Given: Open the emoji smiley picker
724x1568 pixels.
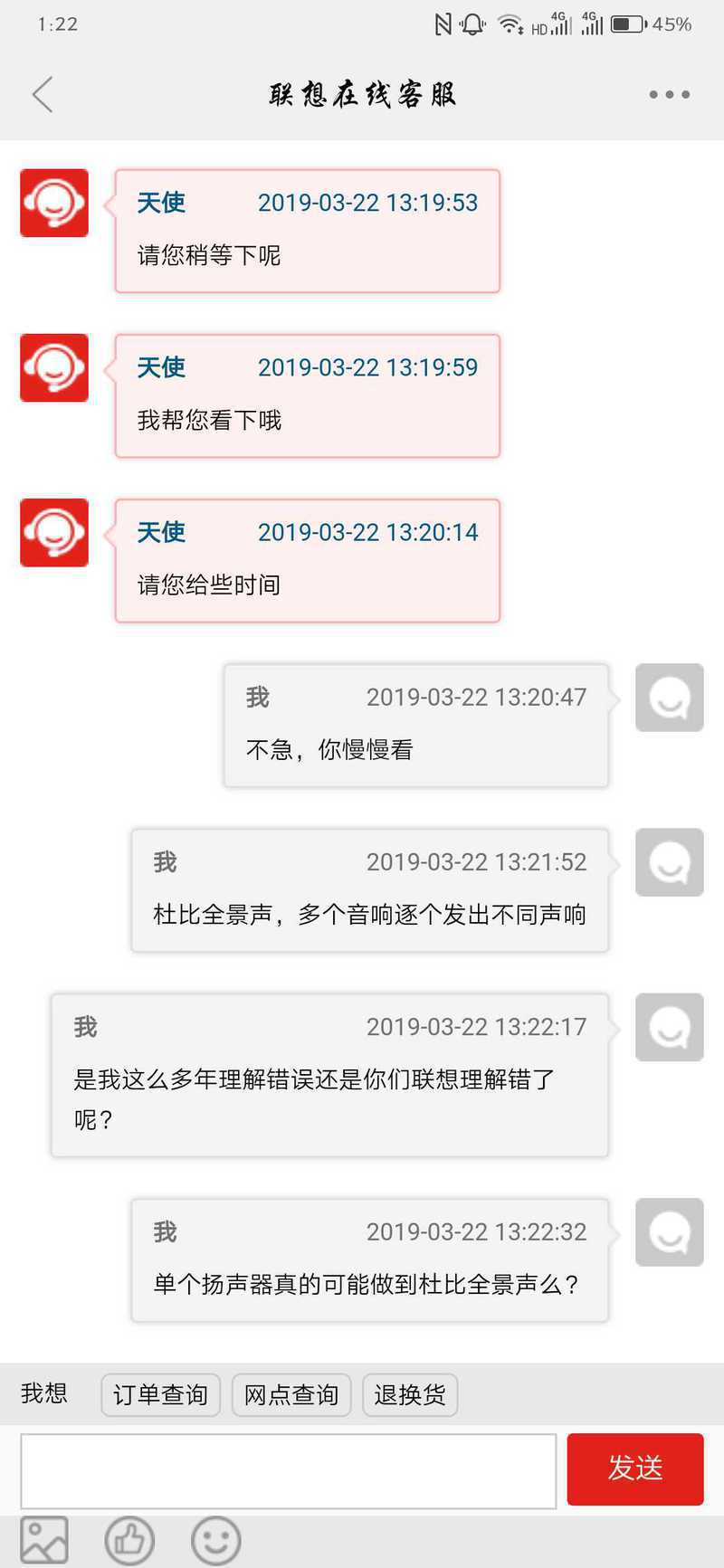Looking at the screenshot, I should (215, 1540).
